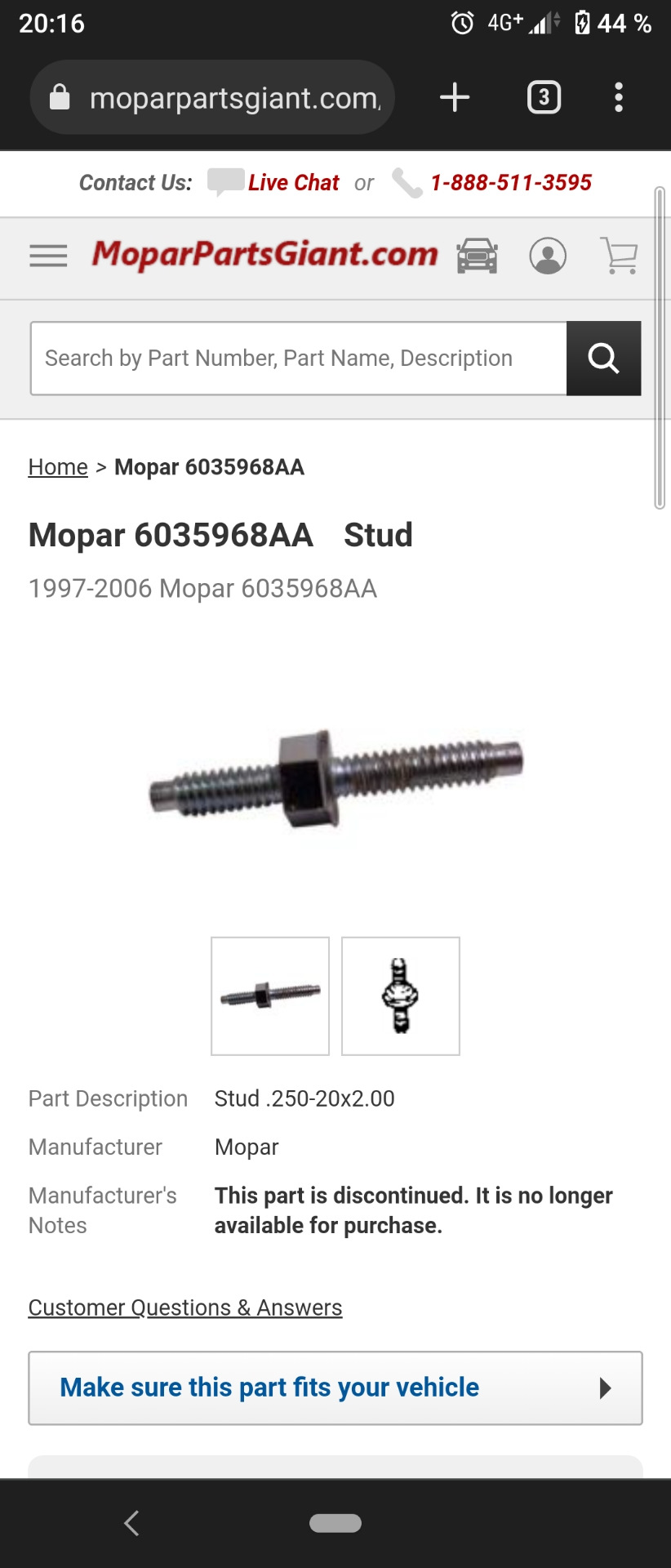Expand Make sure this part fits your vehicle

point(335,1388)
